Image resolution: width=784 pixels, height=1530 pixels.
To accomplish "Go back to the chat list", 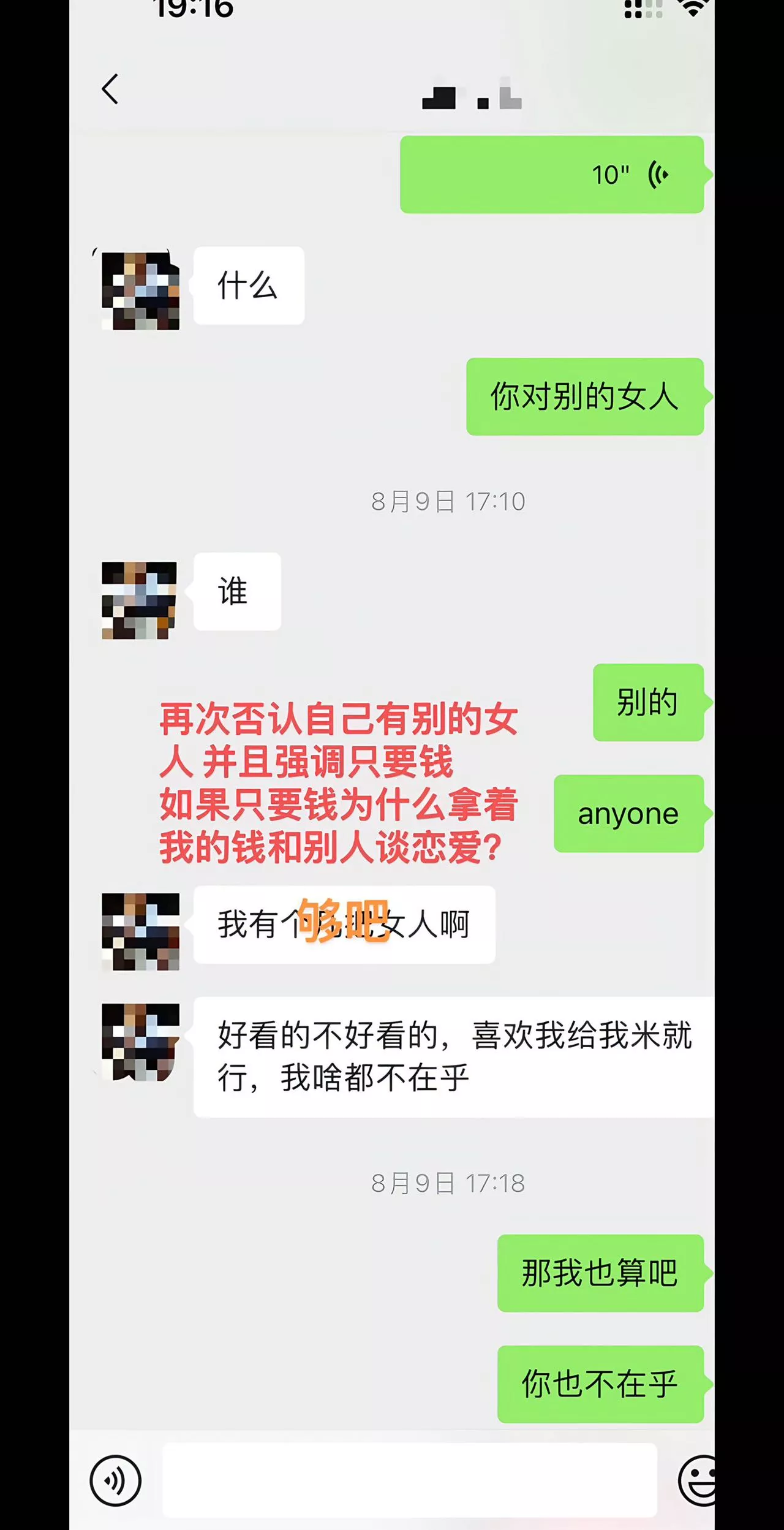I will (110, 89).
